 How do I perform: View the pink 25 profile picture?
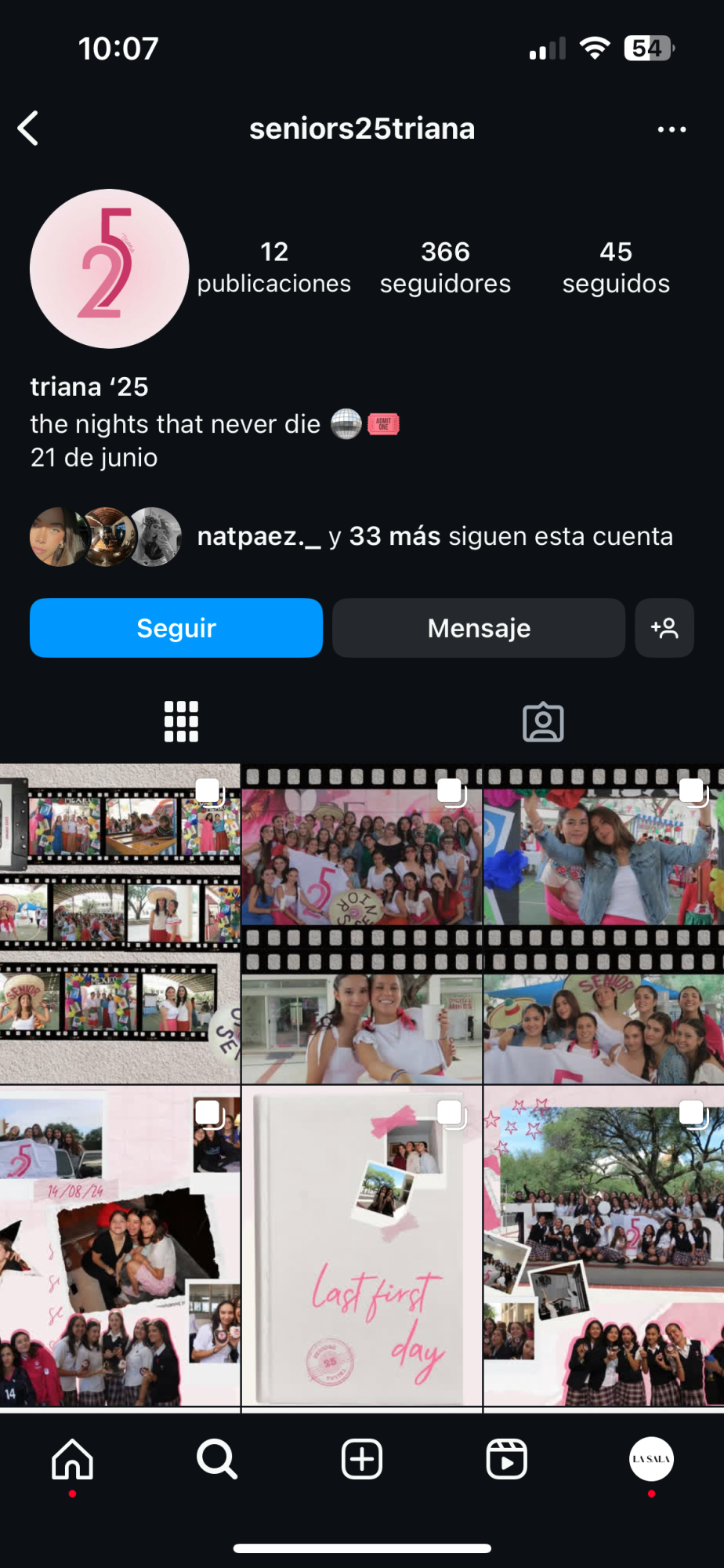point(110,269)
